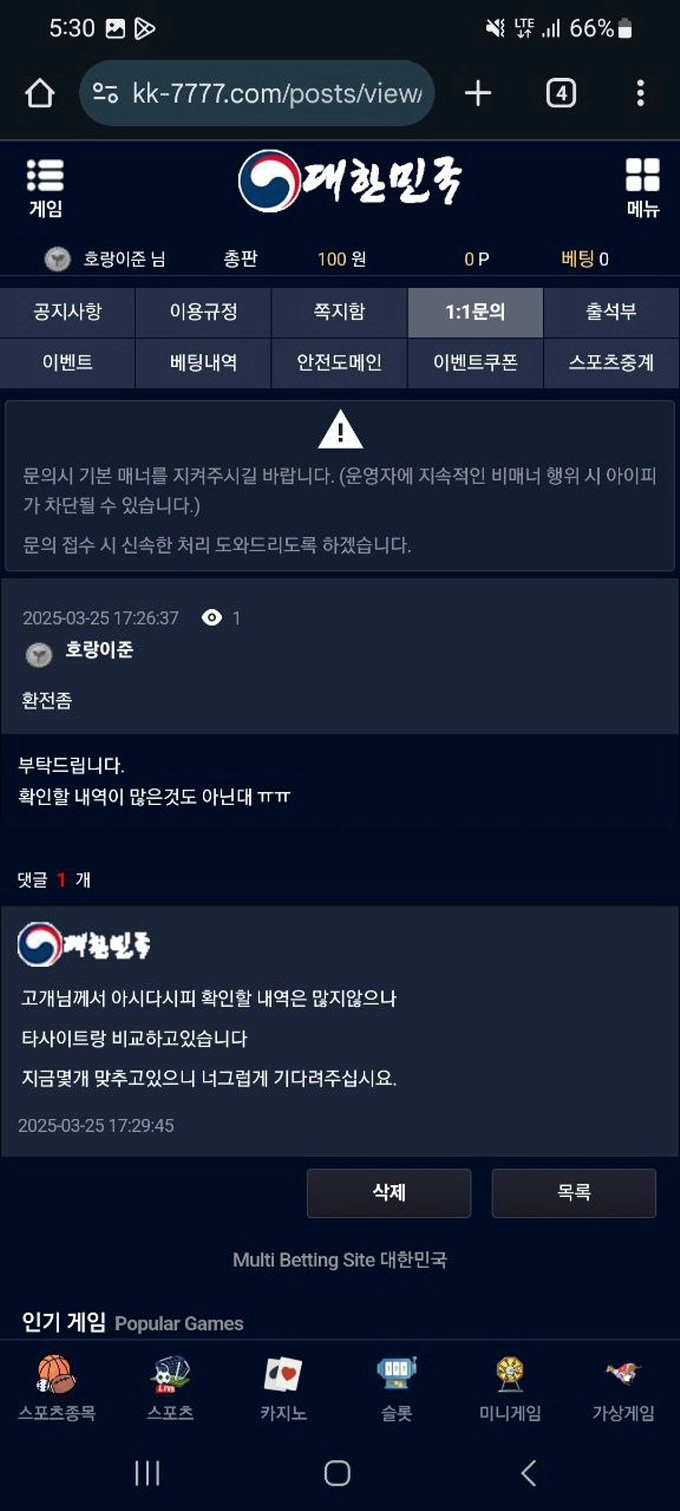Open 이용규정 tab
The height and width of the screenshot is (1511, 680).
point(203,312)
